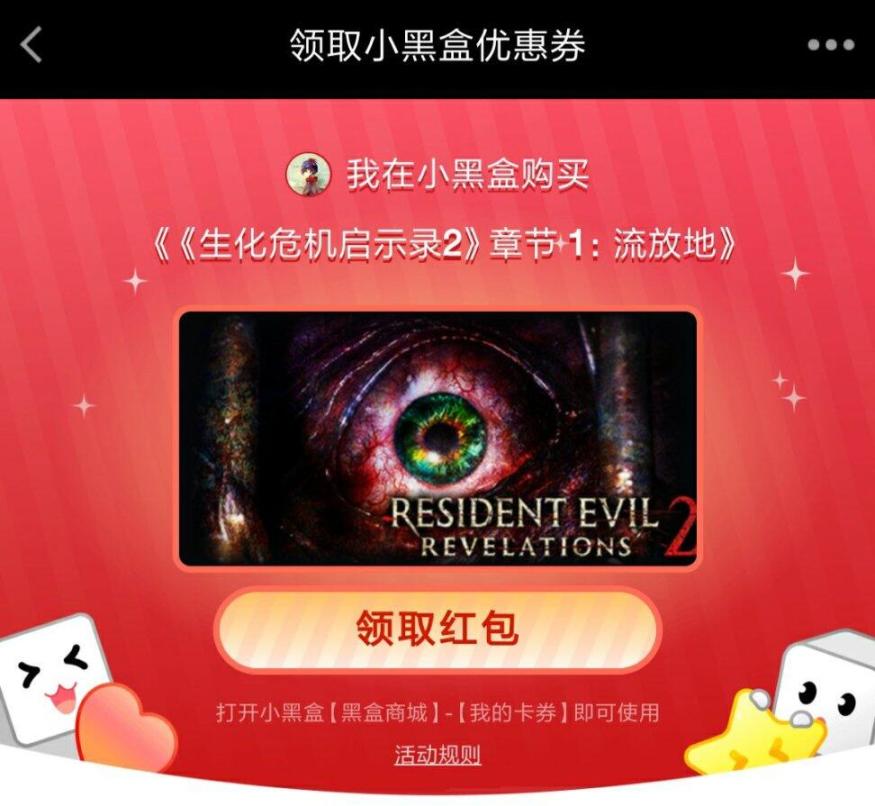This screenshot has width=875, height=806.
Task: Open the Resident Evil Revelations 2 game card
Action: point(437,438)
